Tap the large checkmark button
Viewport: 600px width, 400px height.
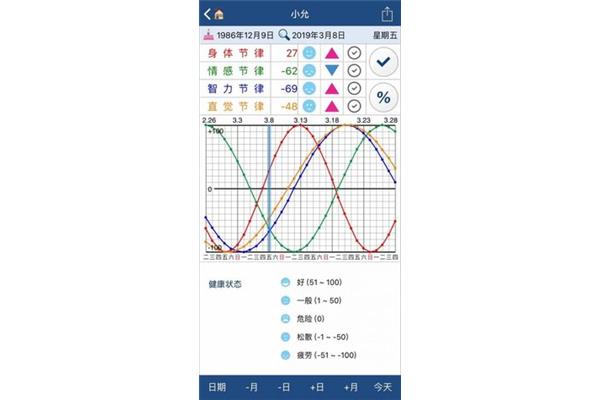383,62
